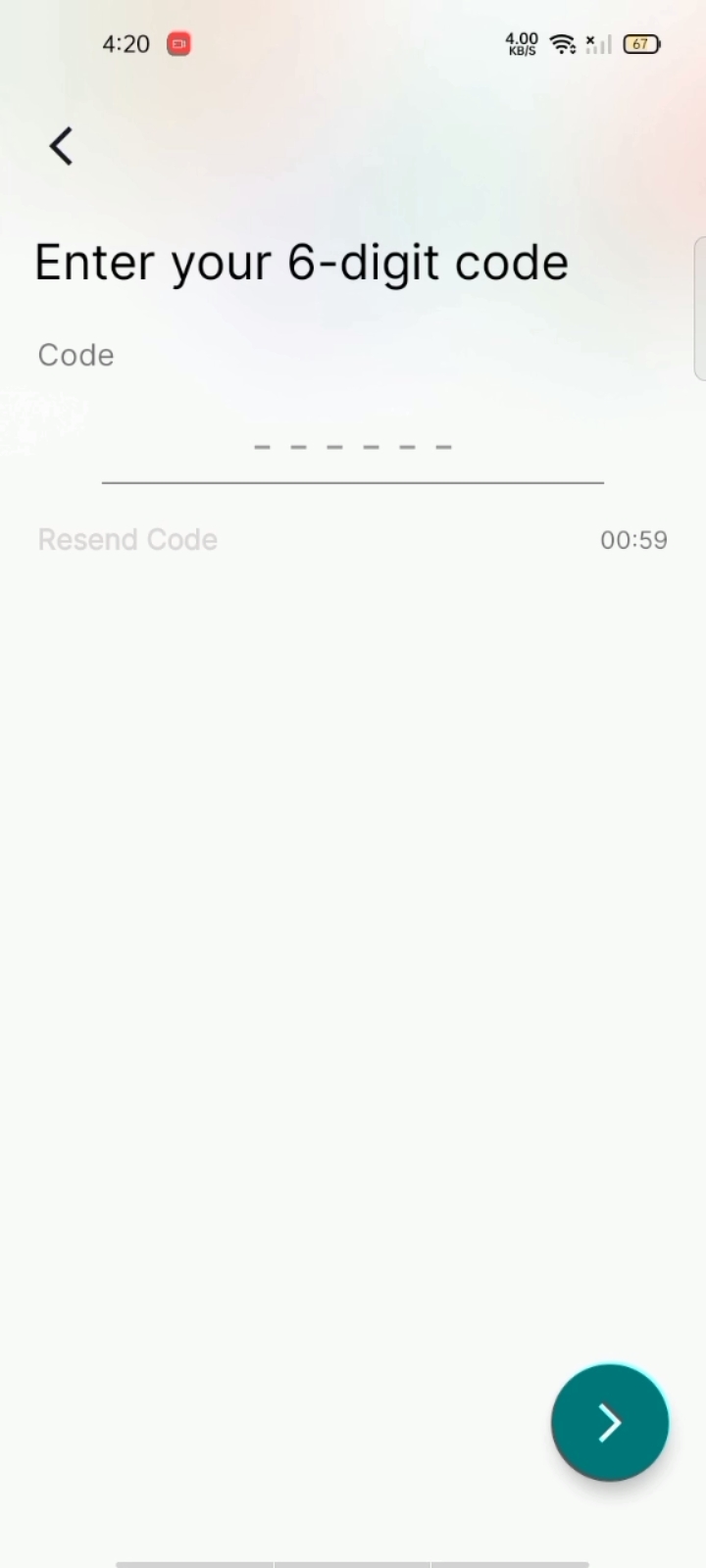Tap Resend Code link
706x1568 pixels.
pyautogui.click(x=127, y=540)
